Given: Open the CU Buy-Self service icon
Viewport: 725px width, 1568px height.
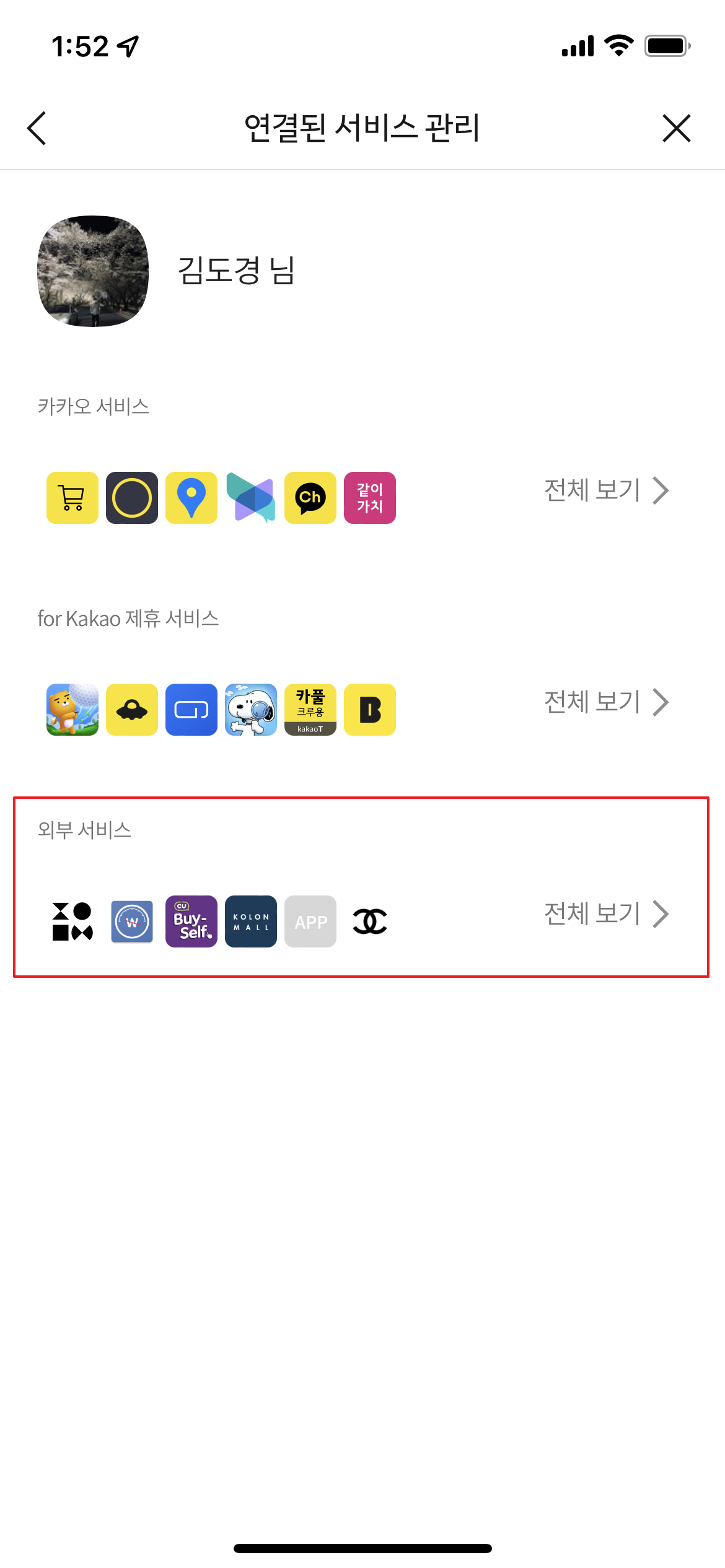Looking at the screenshot, I should tap(191, 921).
